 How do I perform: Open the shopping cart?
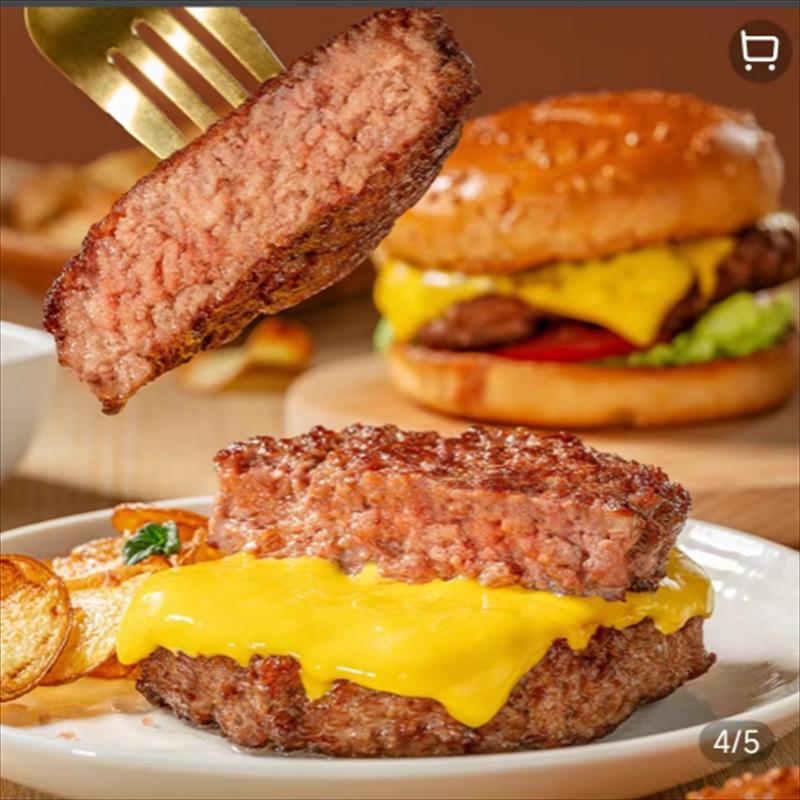click(x=760, y=50)
